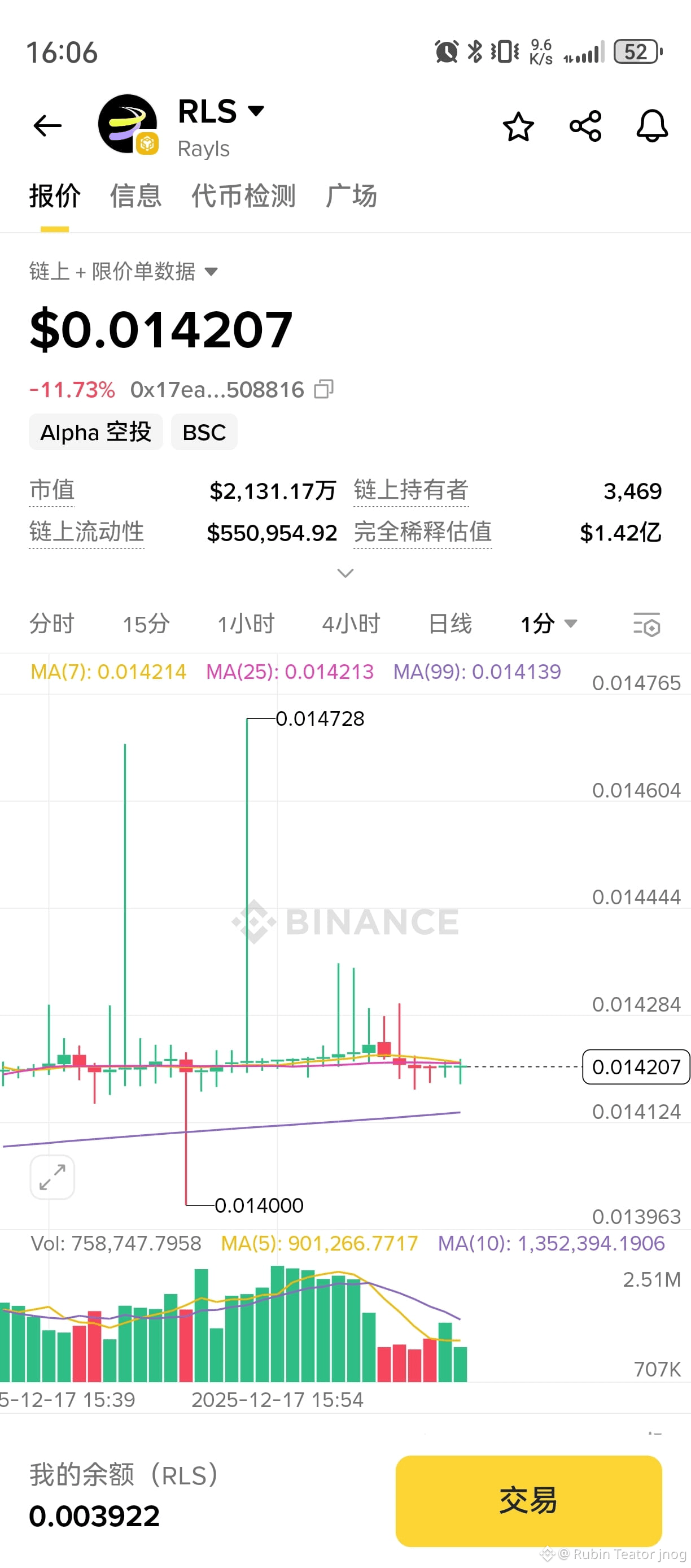Select the 4小时 chart interval
The width and height of the screenshot is (691, 1568).
(x=351, y=624)
